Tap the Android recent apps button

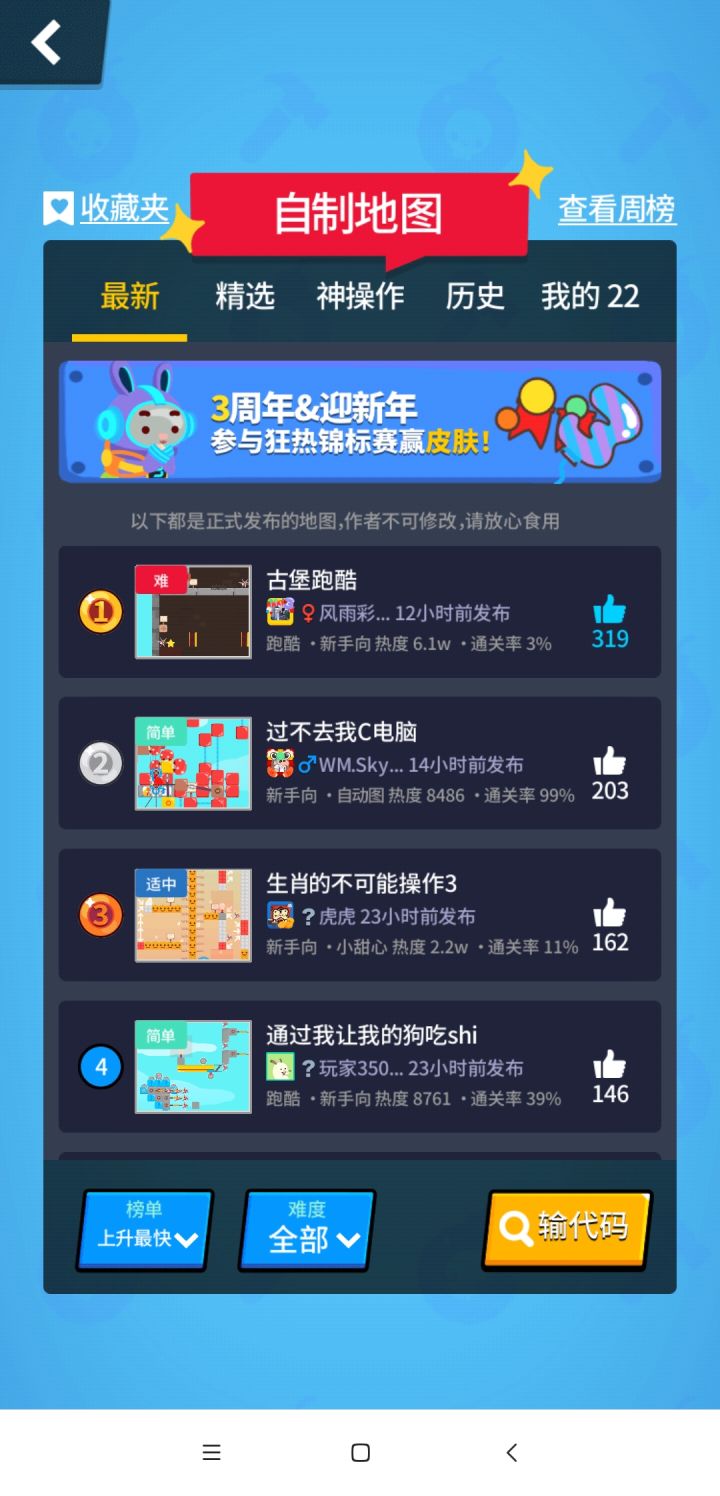210,1451
